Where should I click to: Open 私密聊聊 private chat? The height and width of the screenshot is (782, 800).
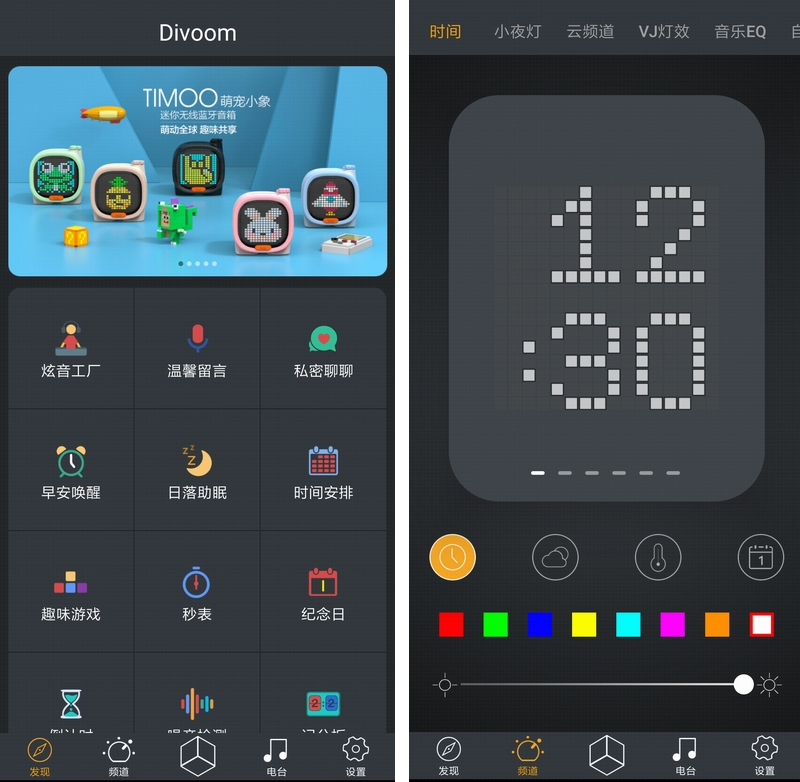click(x=323, y=349)
